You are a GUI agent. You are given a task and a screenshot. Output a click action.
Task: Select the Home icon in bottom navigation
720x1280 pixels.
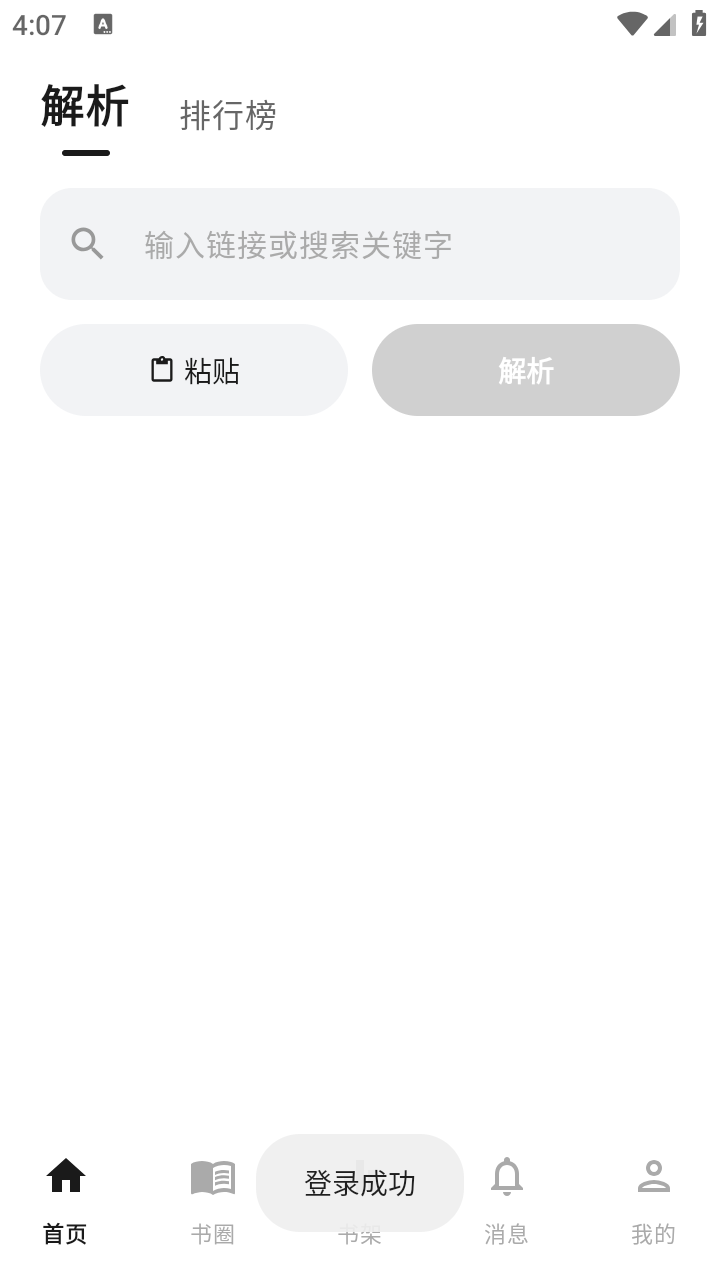65,1177
